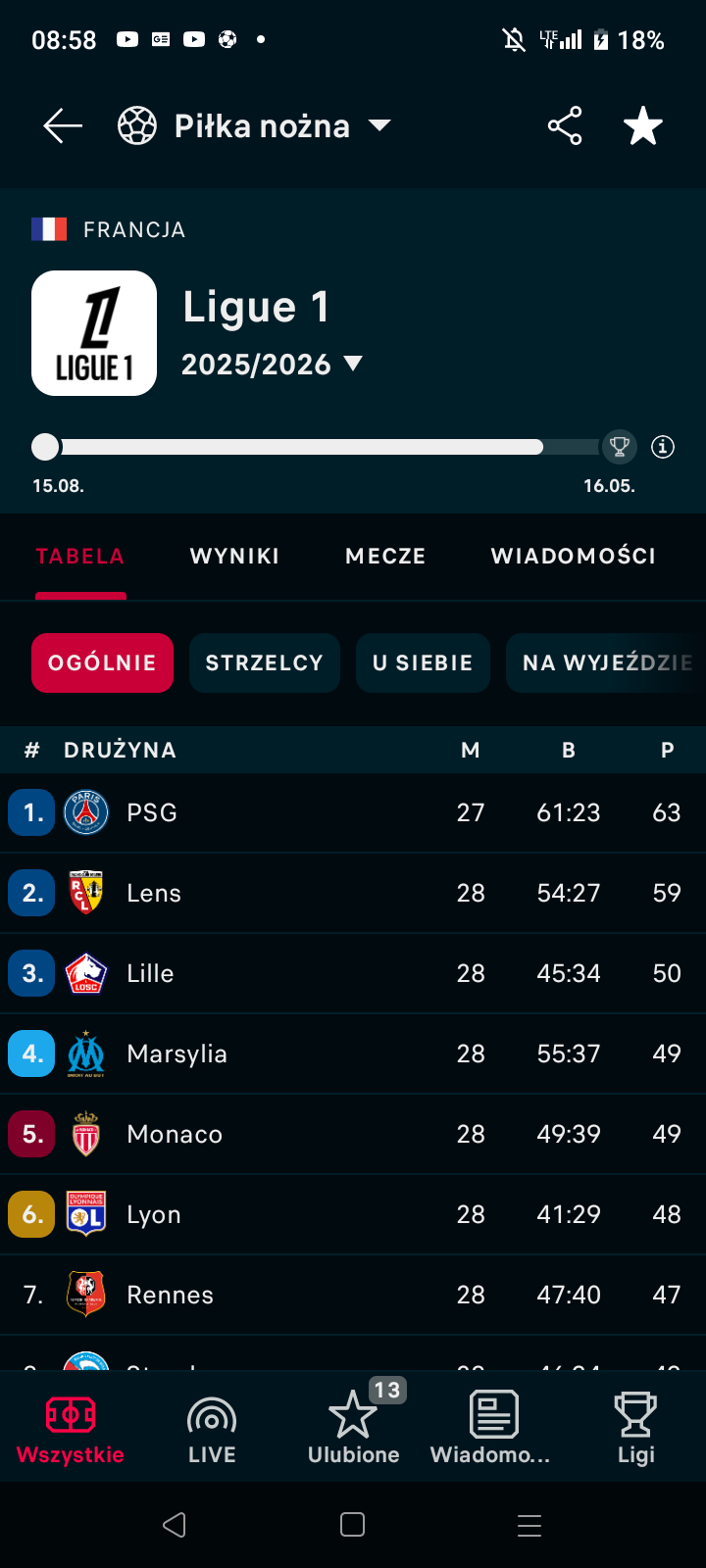The width and height of the screenshot is (706, 1568).
Task: Open the Ligi bottom tab
Action: pos(635,1429)
